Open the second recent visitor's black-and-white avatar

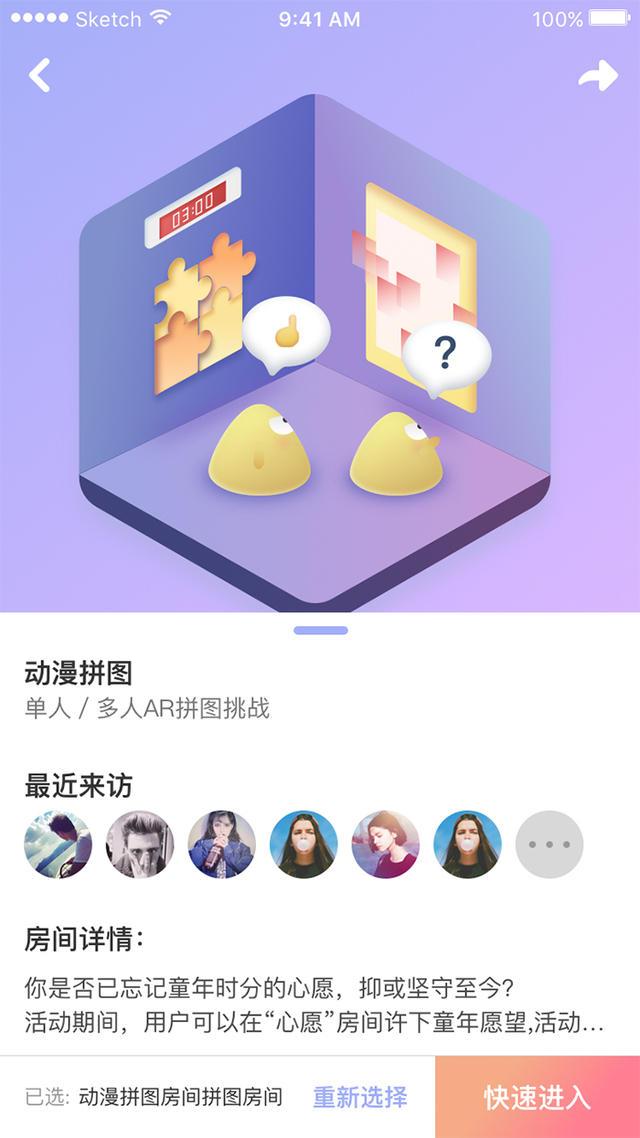[140, 844]
